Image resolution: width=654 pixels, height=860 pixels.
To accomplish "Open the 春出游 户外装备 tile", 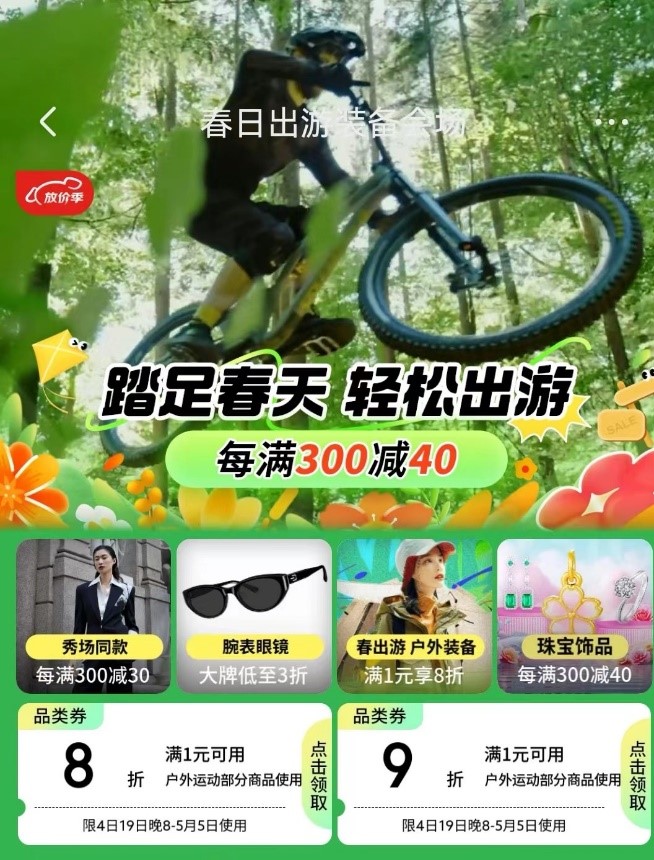I will 414,615.
